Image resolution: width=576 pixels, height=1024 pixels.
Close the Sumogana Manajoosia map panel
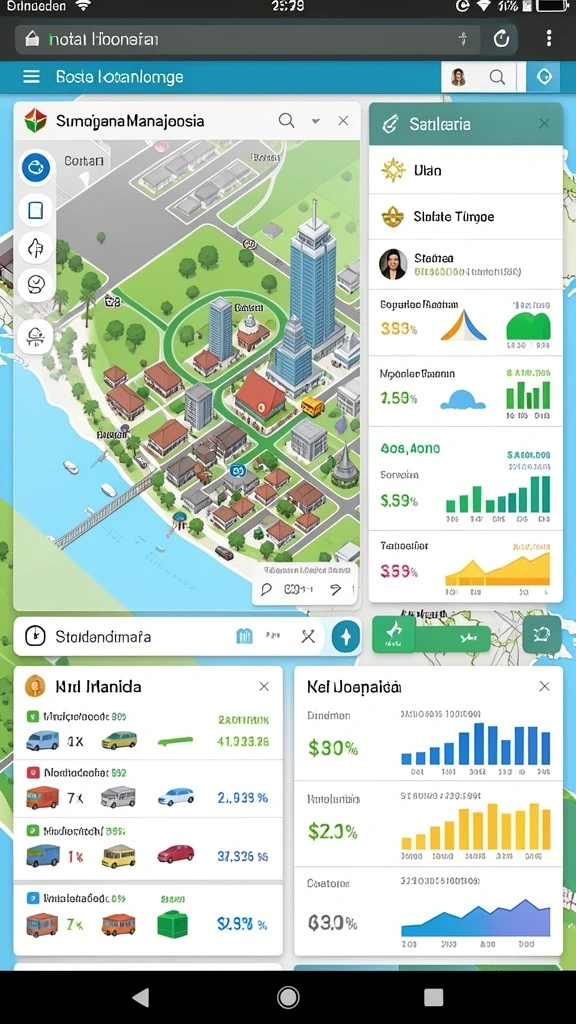click(x=344, y=121)
